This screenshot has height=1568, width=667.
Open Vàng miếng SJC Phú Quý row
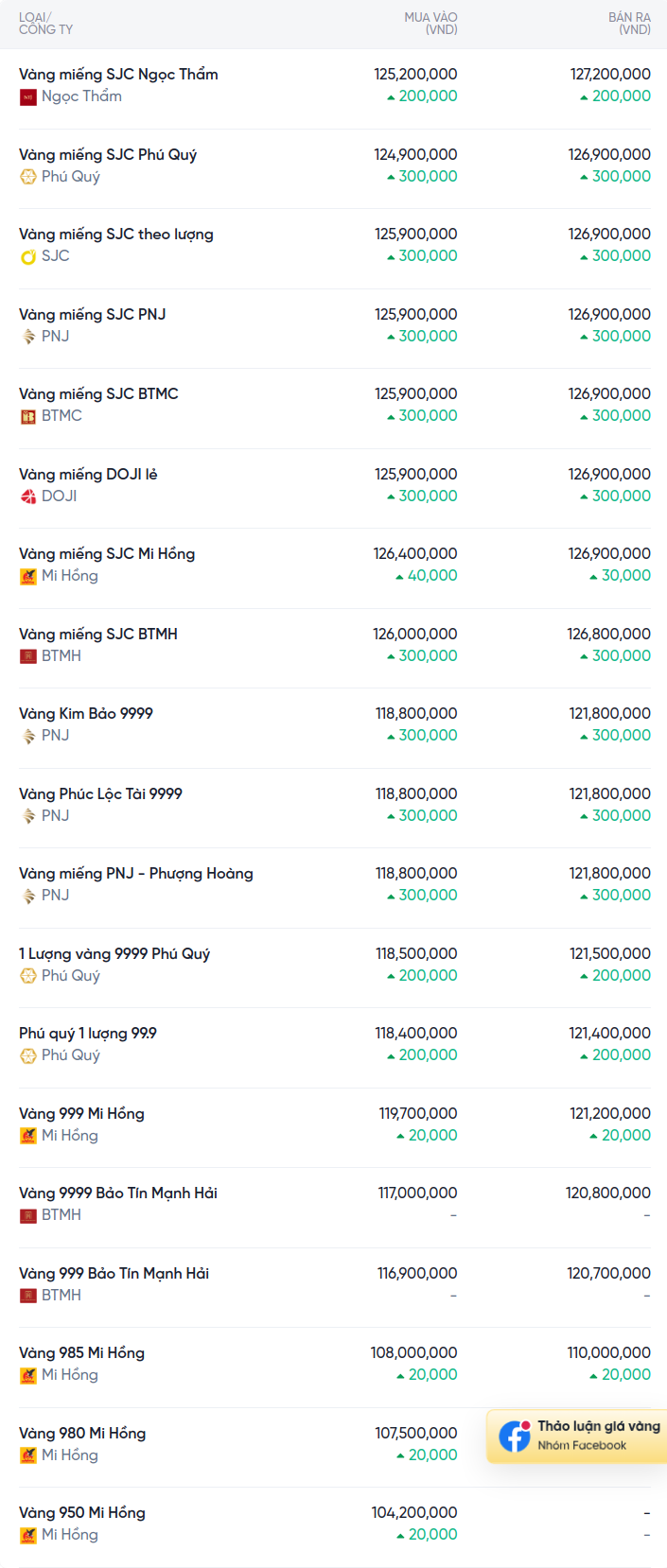coord(108,155)
